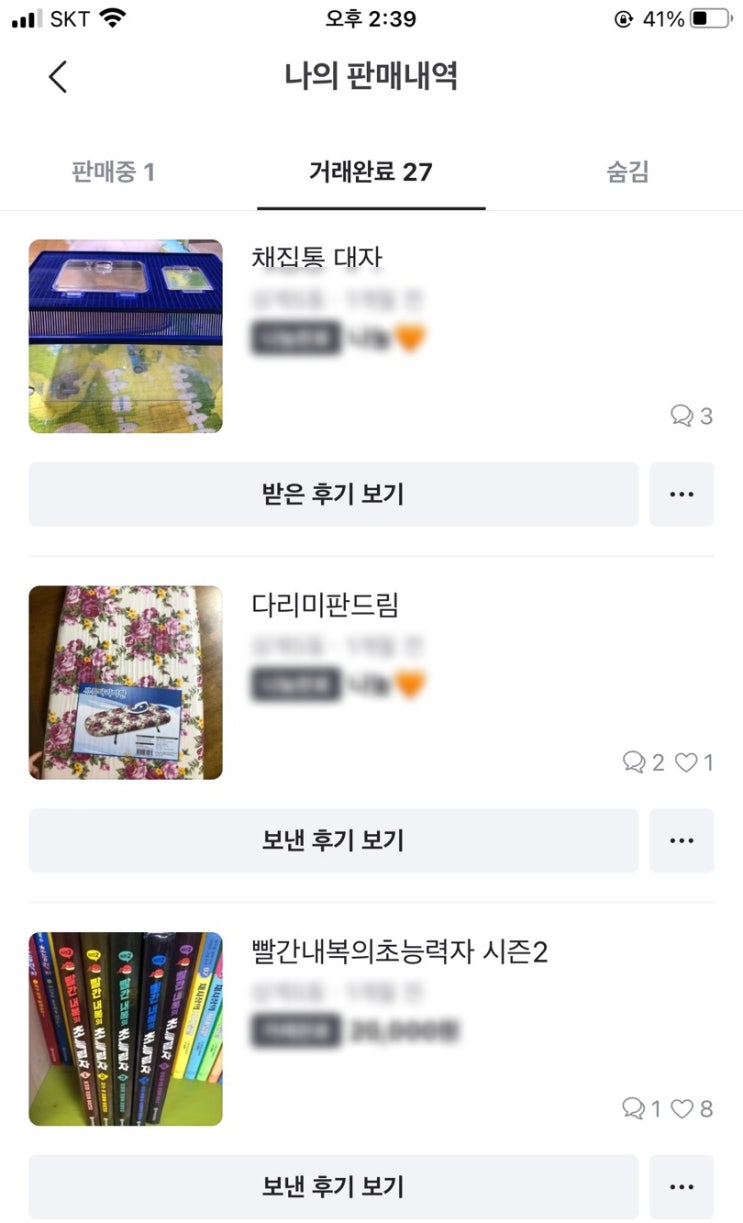Tap the overflow menu for 빨간내복의초능력자 시즌2

coord(681,1187)
